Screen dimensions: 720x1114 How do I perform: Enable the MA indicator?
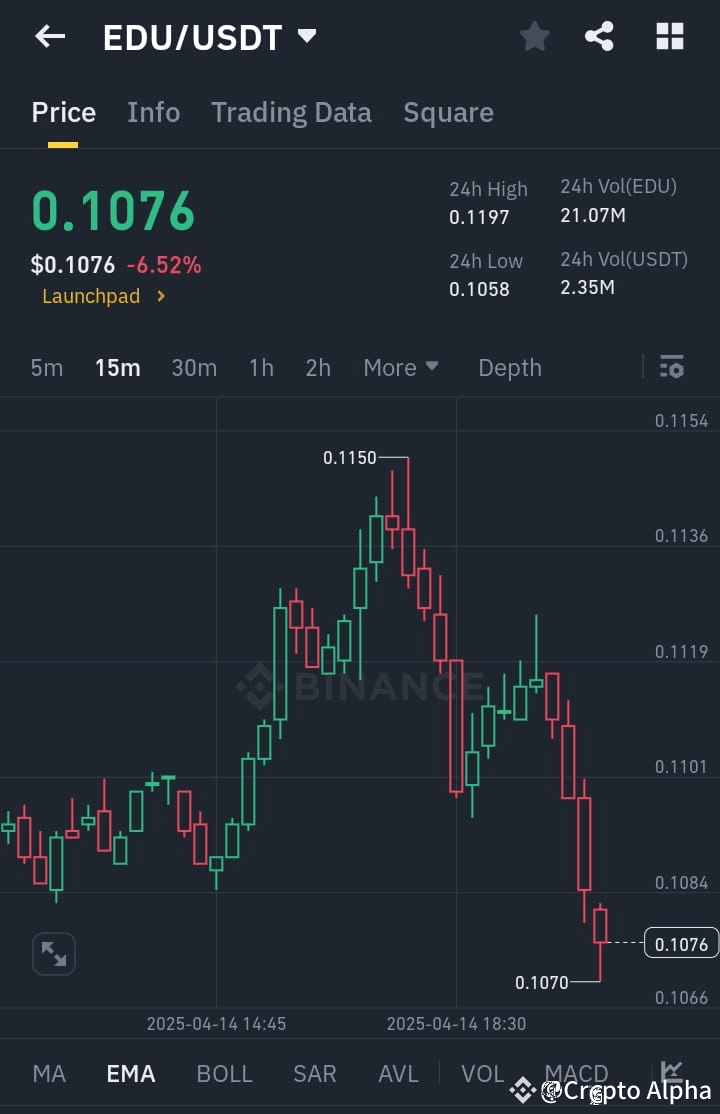[48, 1073]
